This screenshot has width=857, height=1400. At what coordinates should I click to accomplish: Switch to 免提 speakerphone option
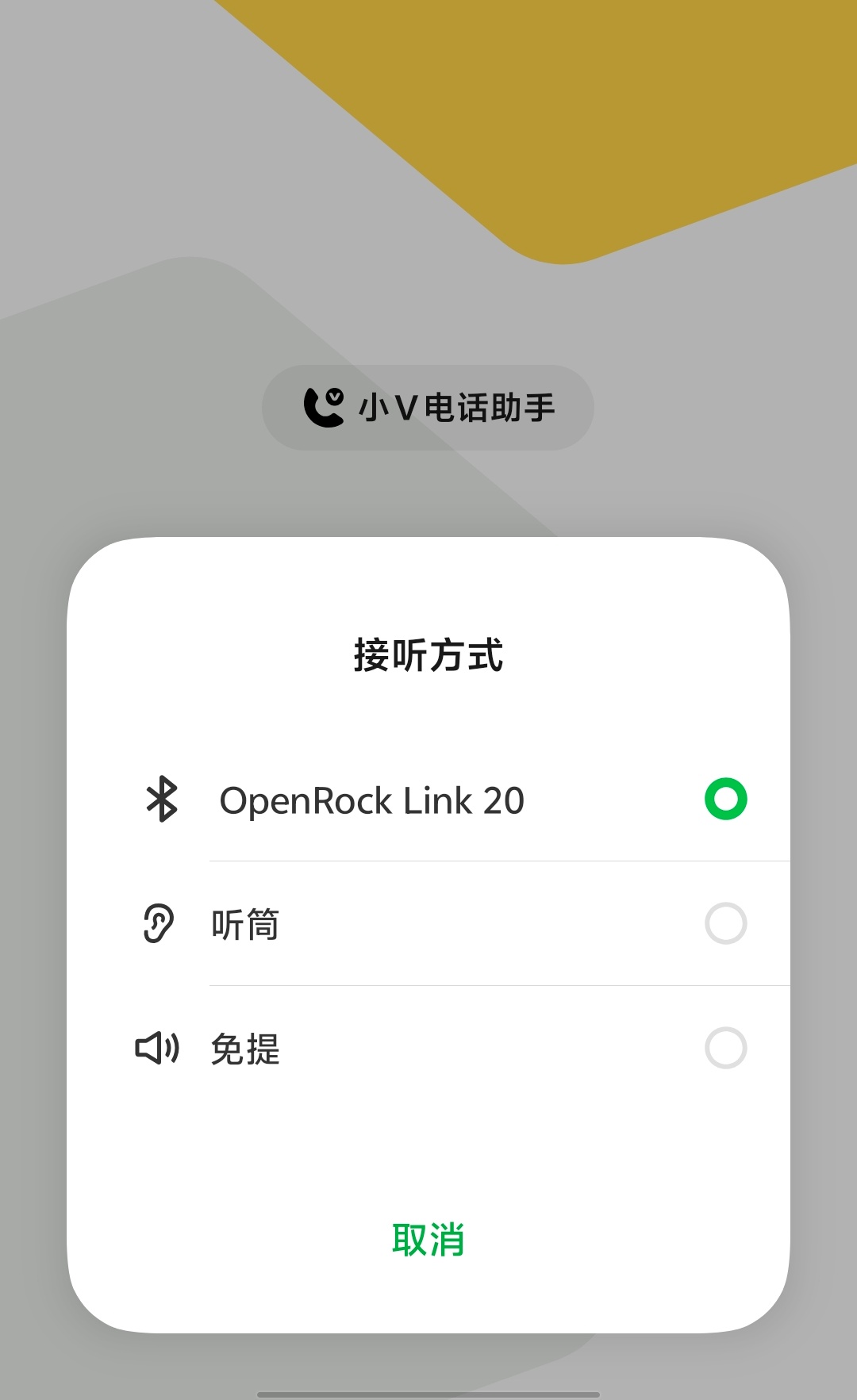pyautogui.click(x=428, y=1049)
